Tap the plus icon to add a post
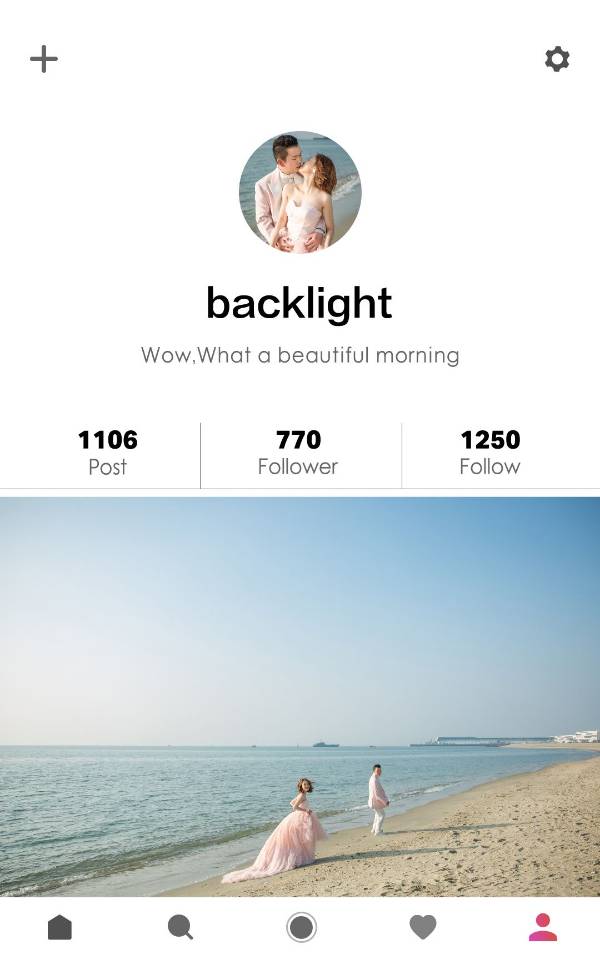Image resolution: width=600 pixels, height=960 pixels. (44, 59)
